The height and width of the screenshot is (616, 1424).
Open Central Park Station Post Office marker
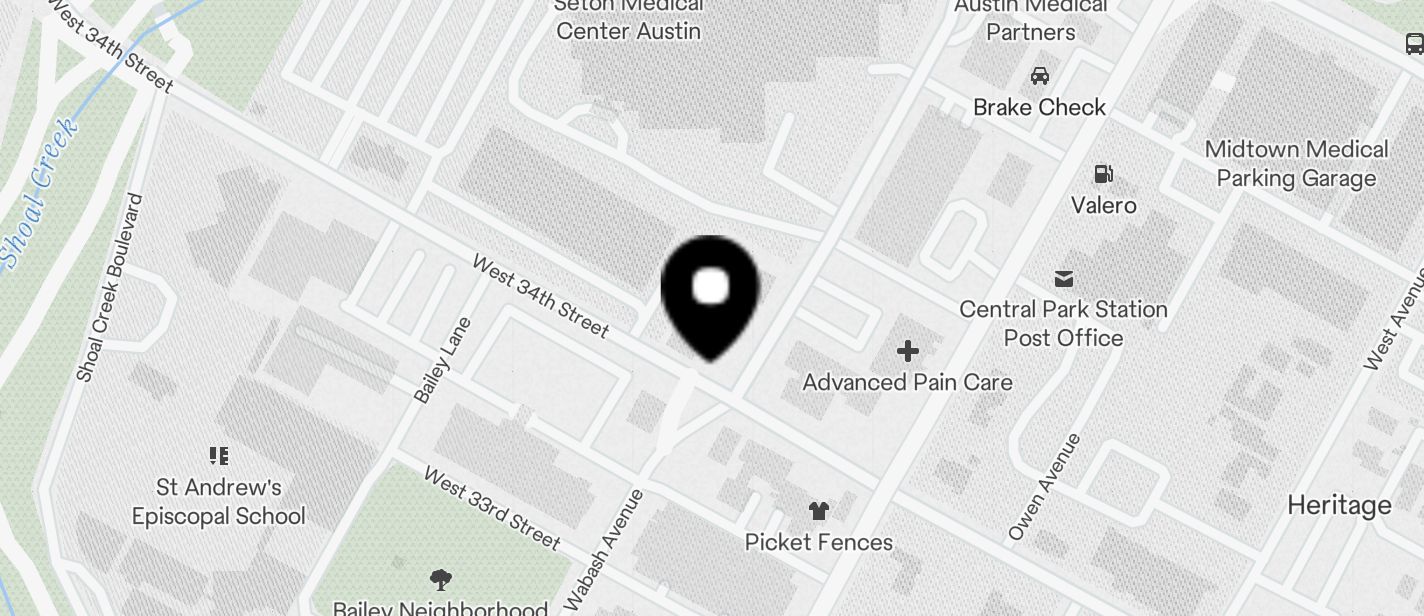point(1063,279)
